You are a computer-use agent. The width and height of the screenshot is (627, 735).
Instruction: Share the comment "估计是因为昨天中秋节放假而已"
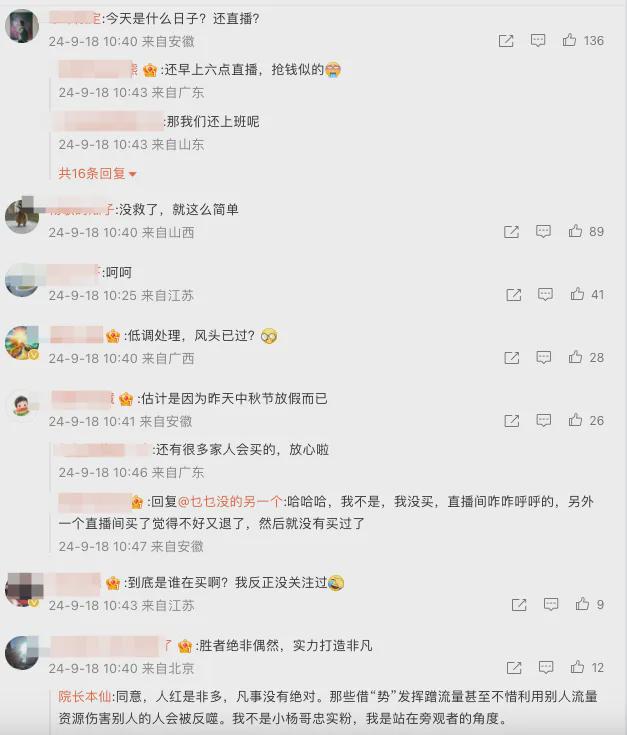coord(511,421)
